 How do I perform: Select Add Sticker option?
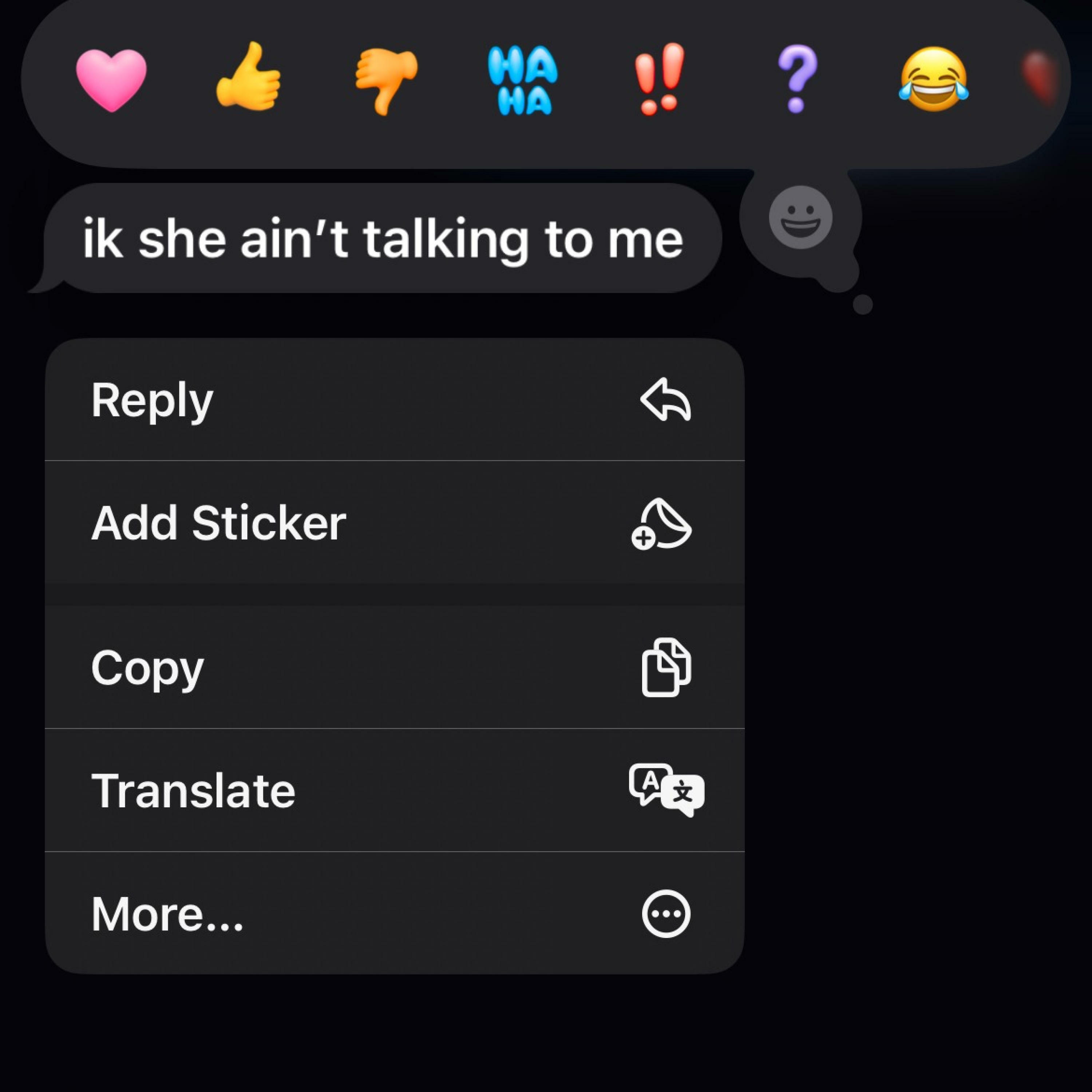pyautogui.click(x=395, y=522)
